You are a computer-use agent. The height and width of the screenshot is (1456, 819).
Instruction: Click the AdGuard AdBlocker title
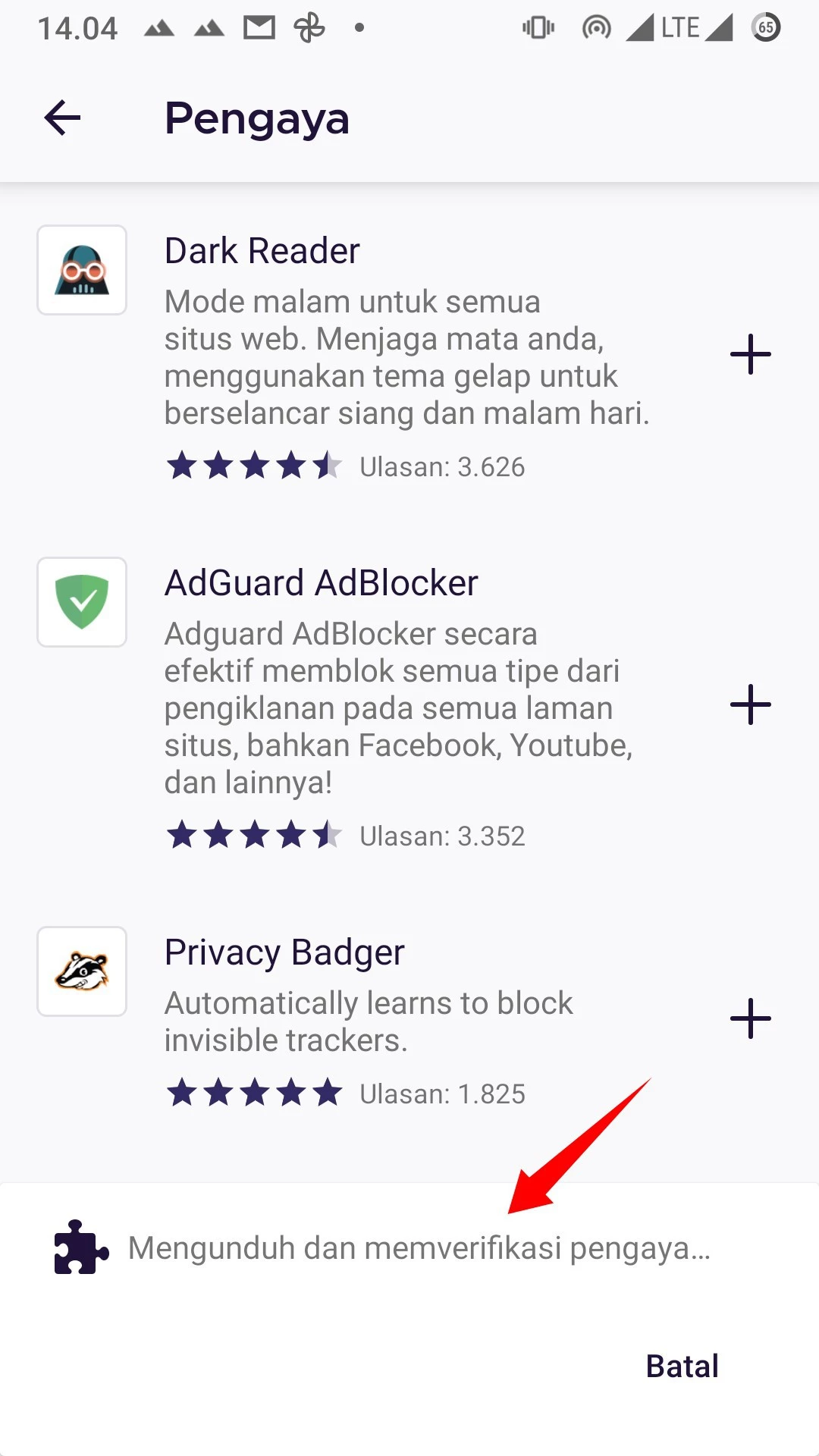point(322,582)
